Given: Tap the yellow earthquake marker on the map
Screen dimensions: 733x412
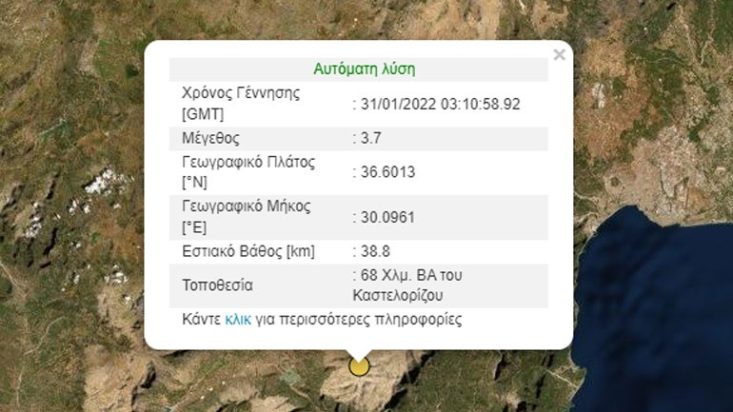Looking at the screenshot, I should point(359,366).
